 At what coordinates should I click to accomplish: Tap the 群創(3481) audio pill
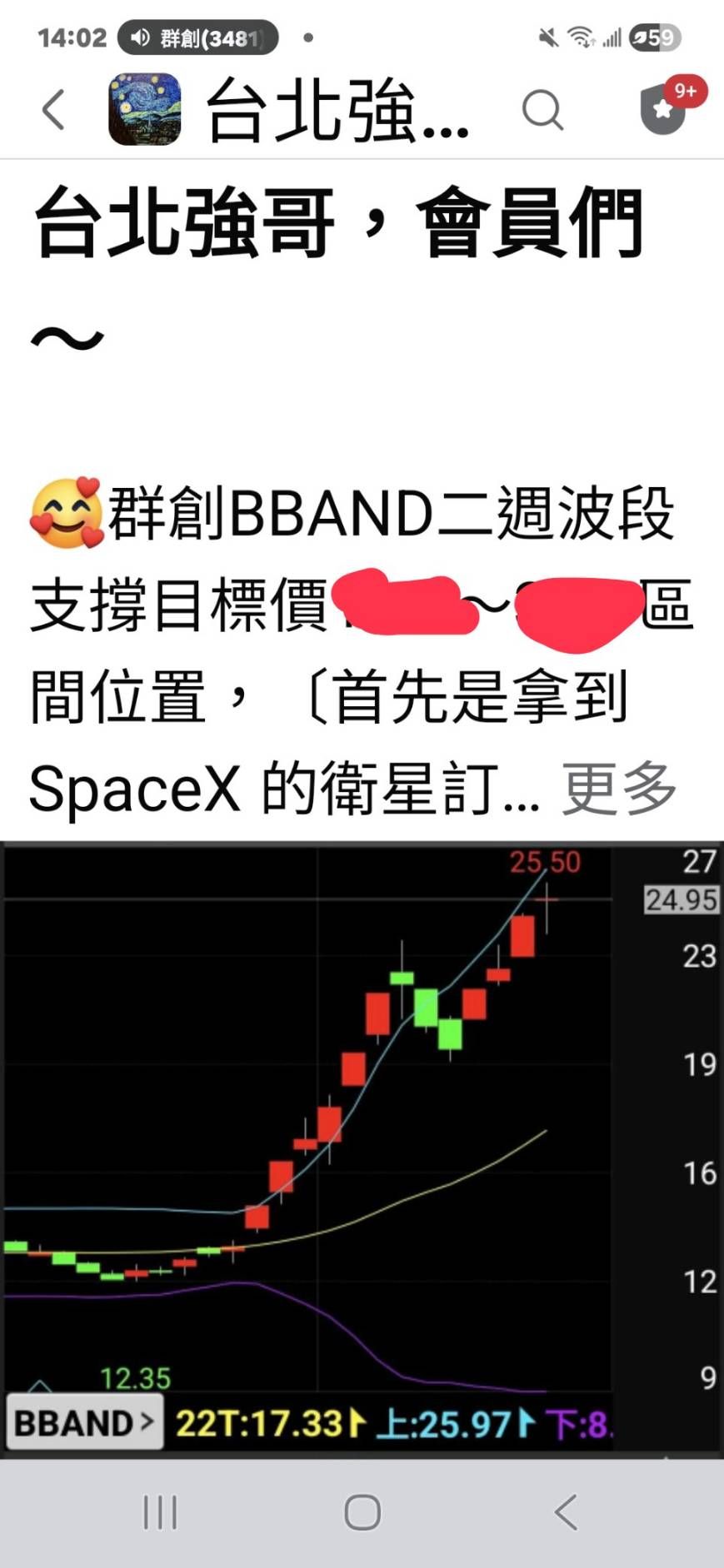pyautogui.click(x=198, y=37)
